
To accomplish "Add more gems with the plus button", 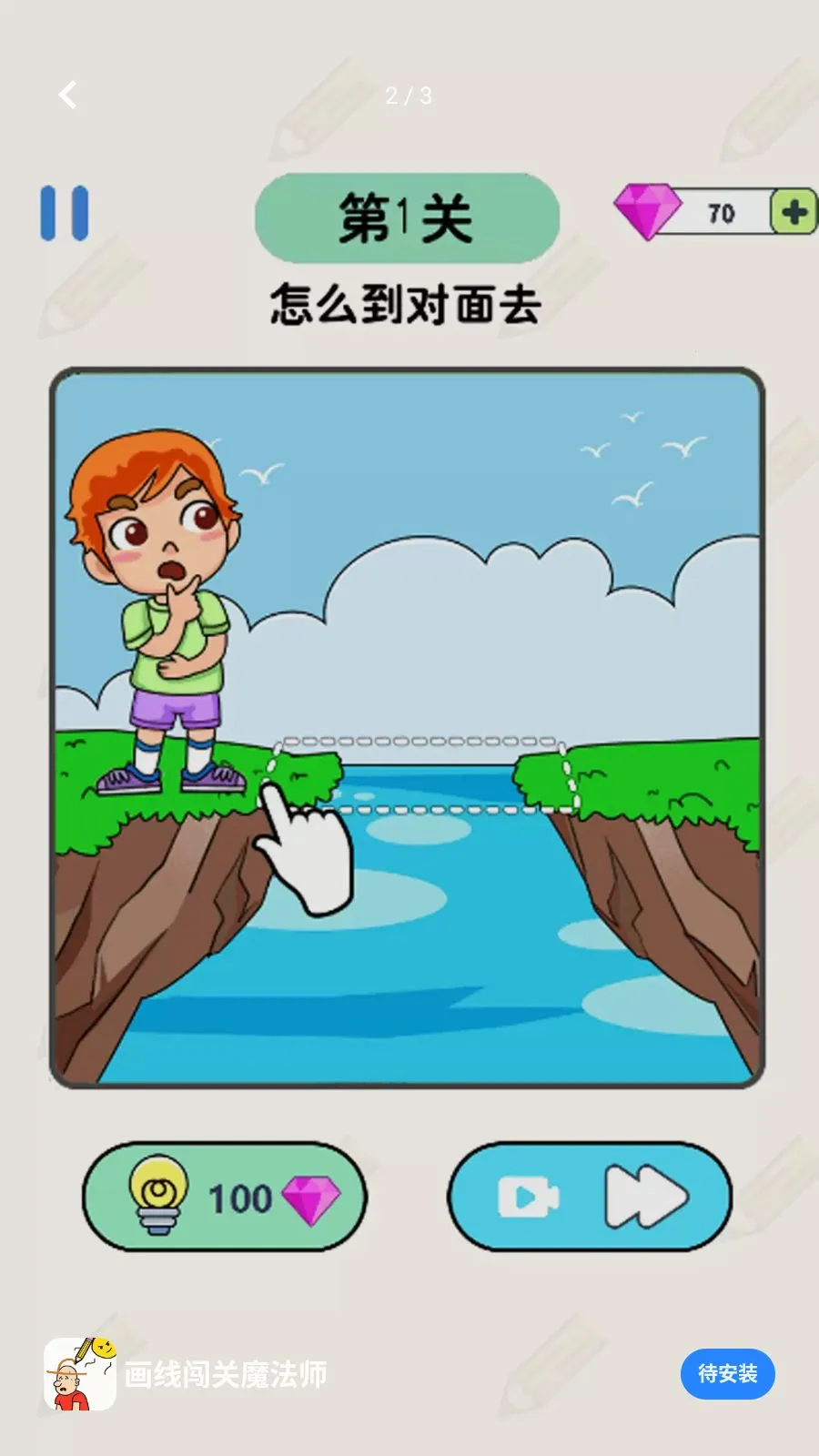I will click(794, 213).
